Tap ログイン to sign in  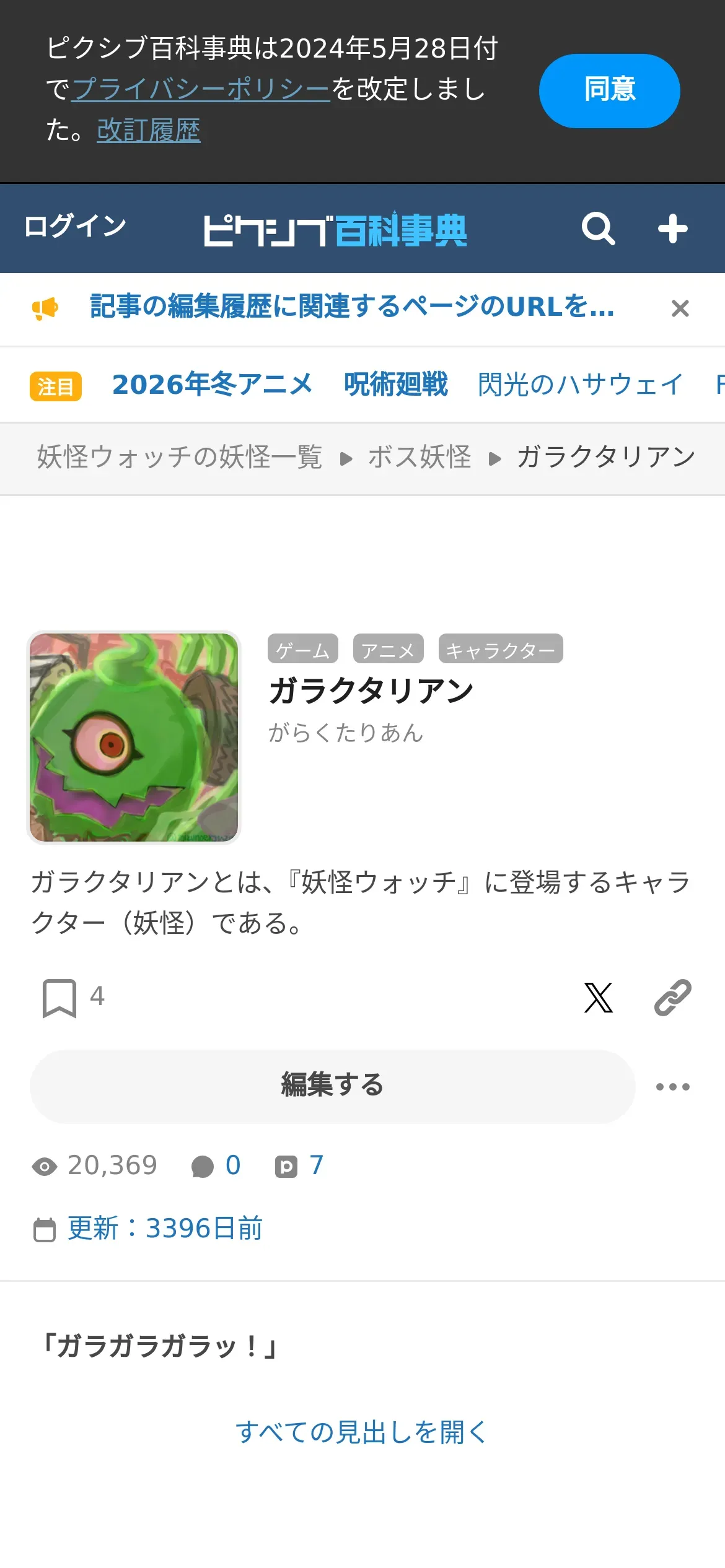pyautogui.click(x=75, y=226)
